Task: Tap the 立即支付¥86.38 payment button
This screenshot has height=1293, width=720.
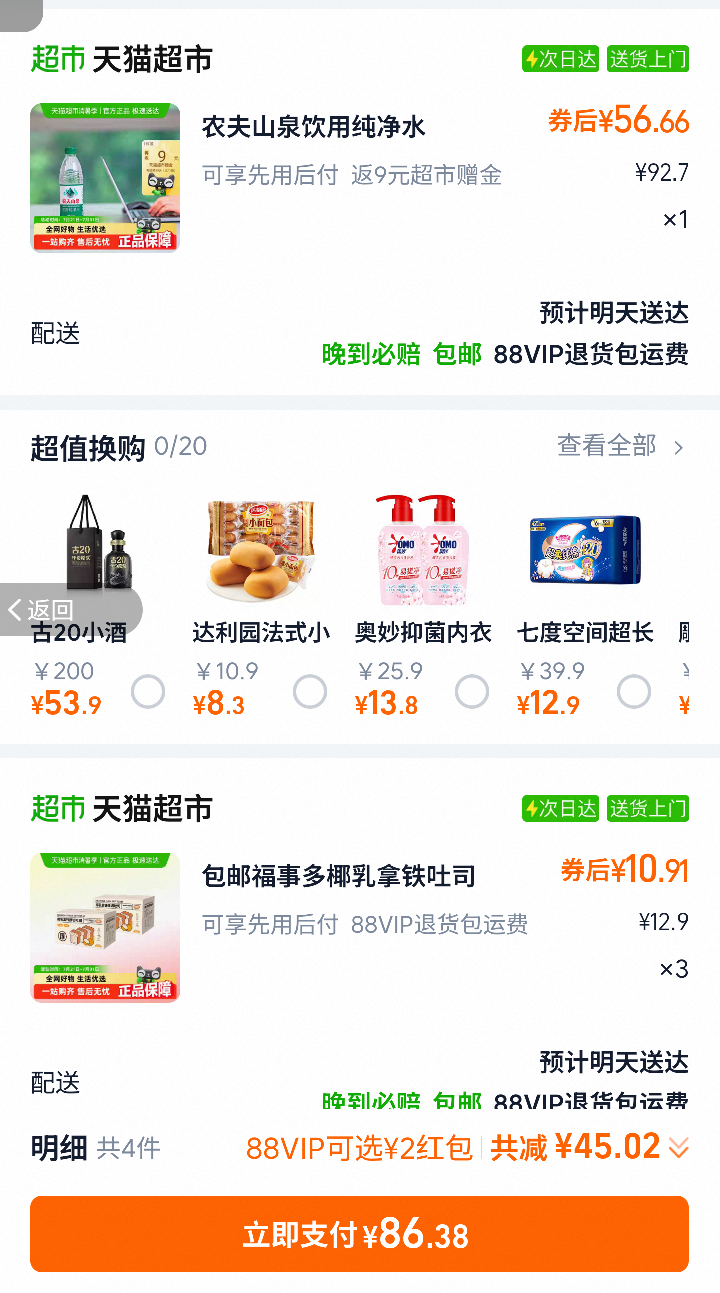Action: (x=359, y=1234)
